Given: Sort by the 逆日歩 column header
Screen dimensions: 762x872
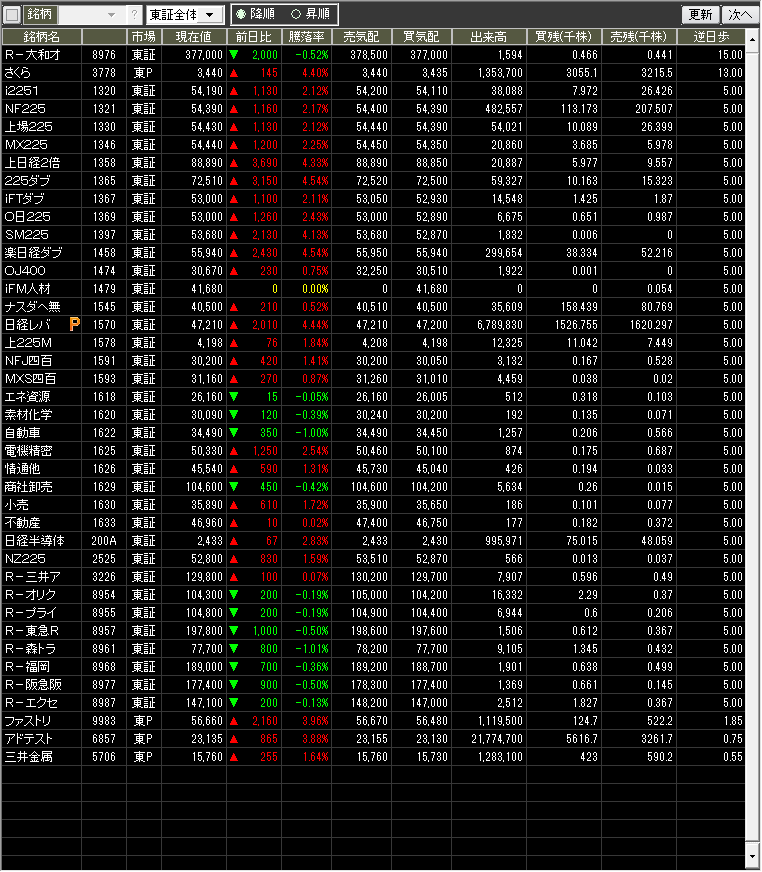Looking at the screenshot, I should pyautogui.click(x=716, y=37).
